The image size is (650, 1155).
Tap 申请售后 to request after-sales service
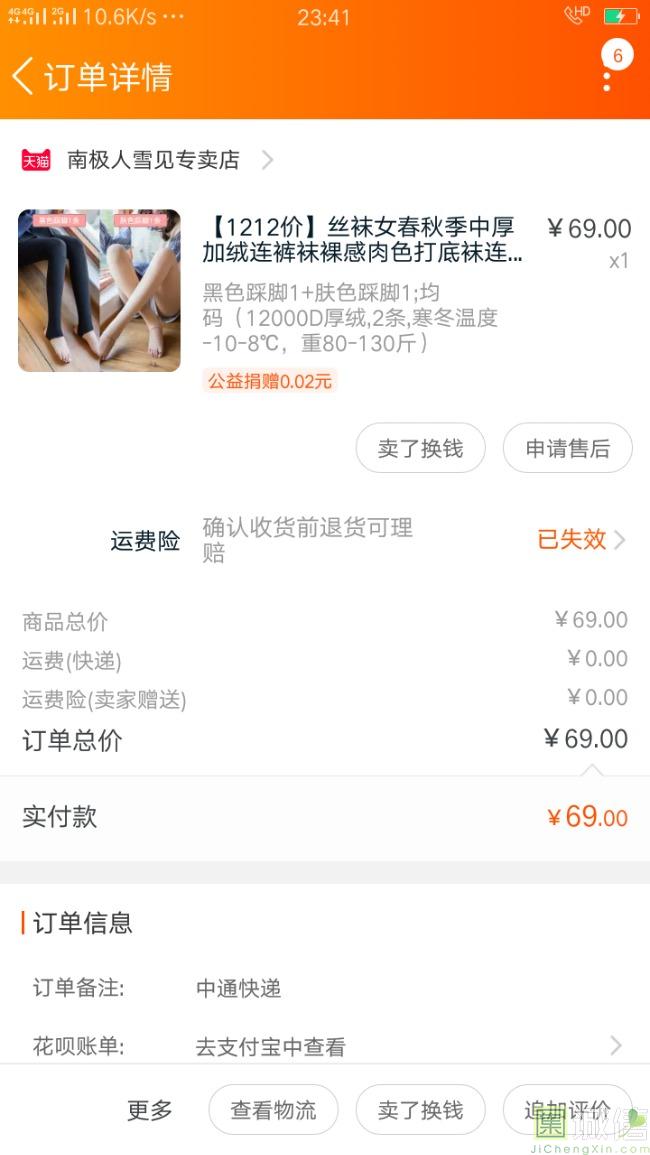pyautogui.click(x=567, y=449)
